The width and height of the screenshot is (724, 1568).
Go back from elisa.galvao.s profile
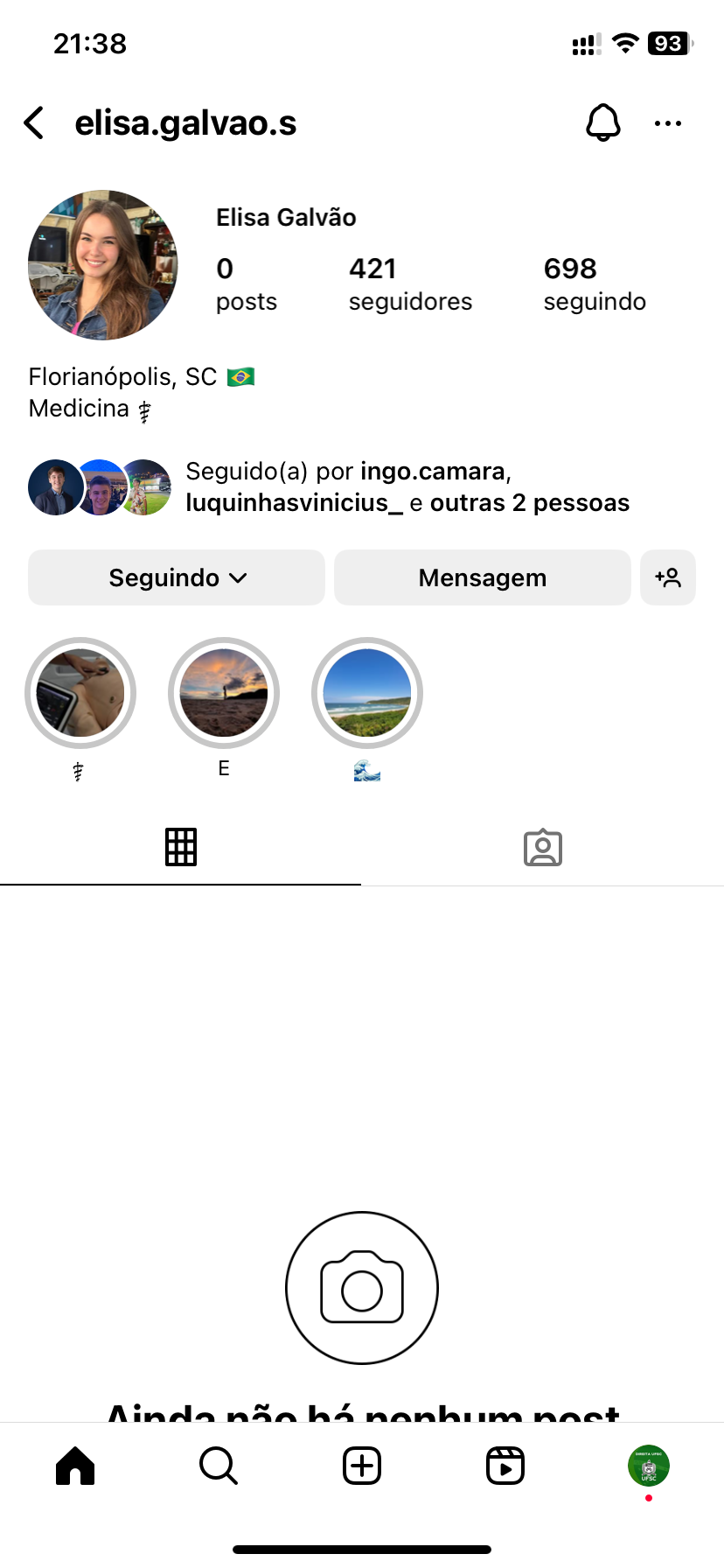[35, 123]
